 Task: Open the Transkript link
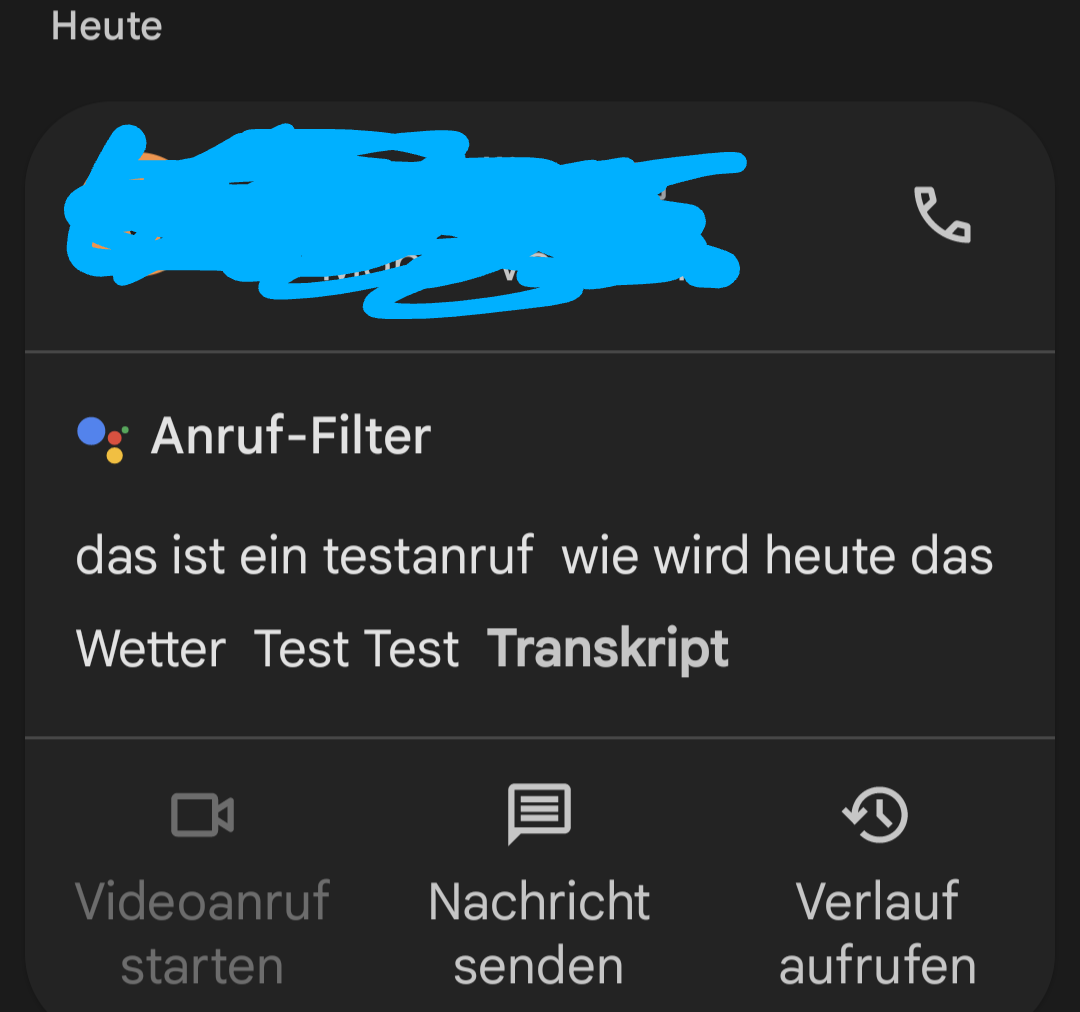coord(608,649)
